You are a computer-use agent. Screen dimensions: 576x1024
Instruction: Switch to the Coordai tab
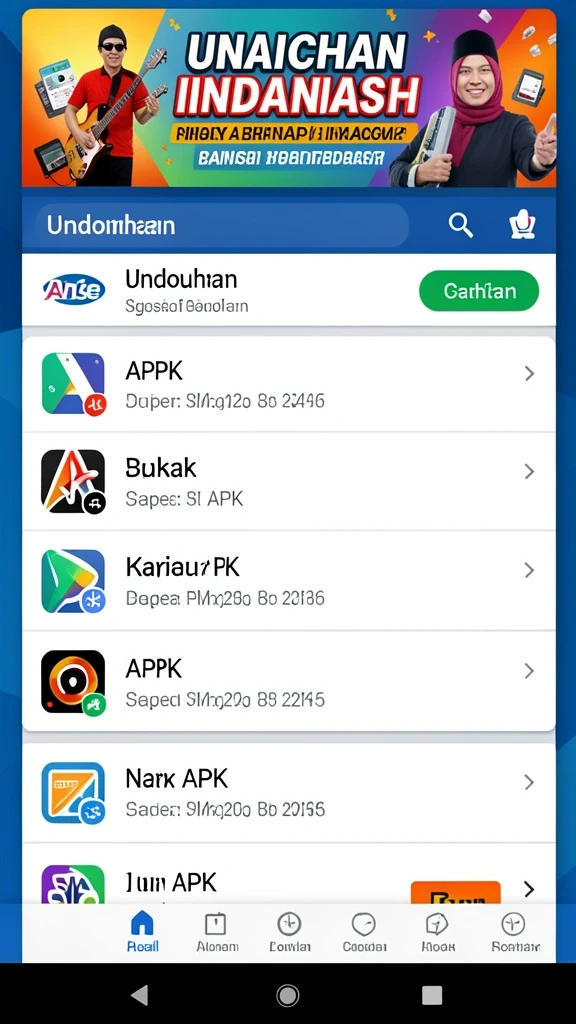pyautogui.click(x=364, y=932)
